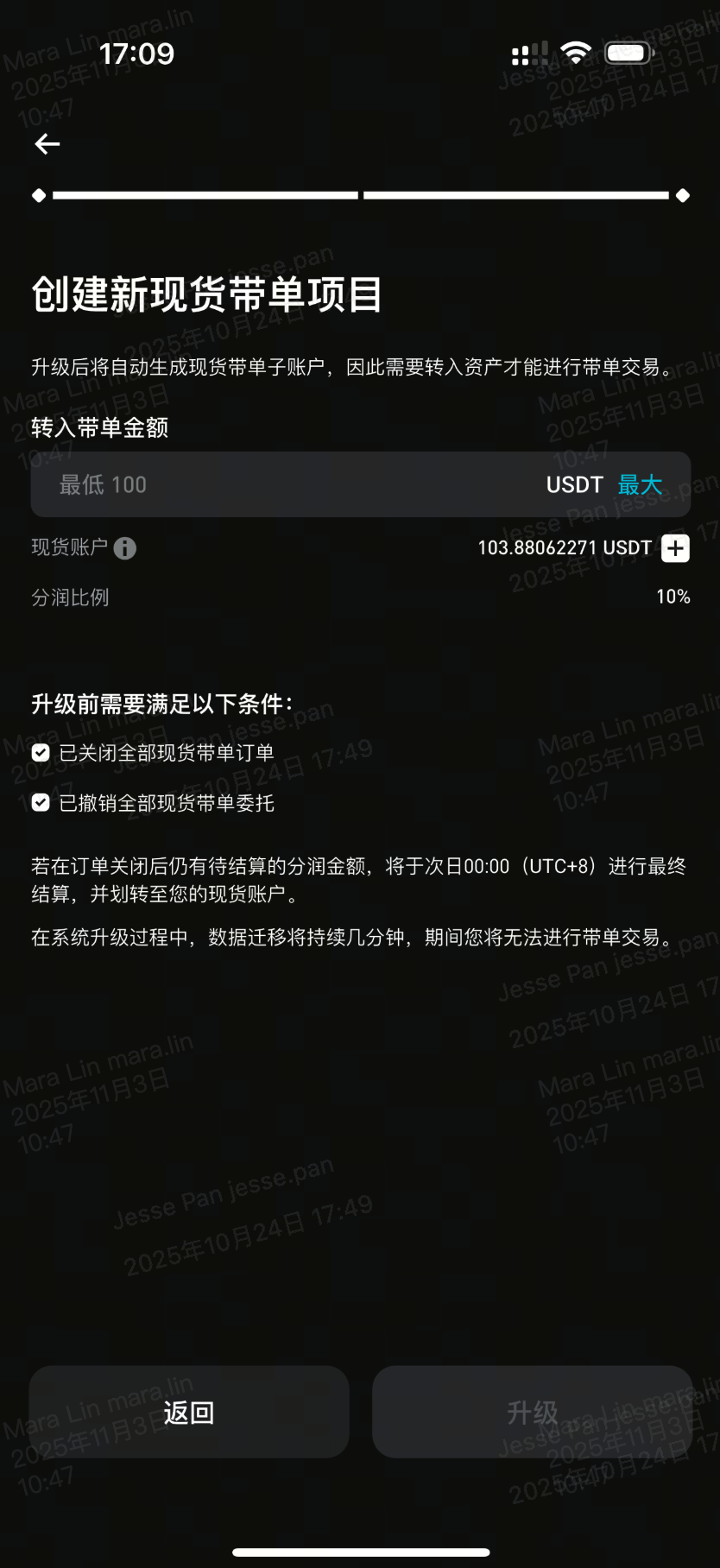Viewport: 720px width, 1568px height.
Task: Click the cellular signal icon
Action: [528, 54]
